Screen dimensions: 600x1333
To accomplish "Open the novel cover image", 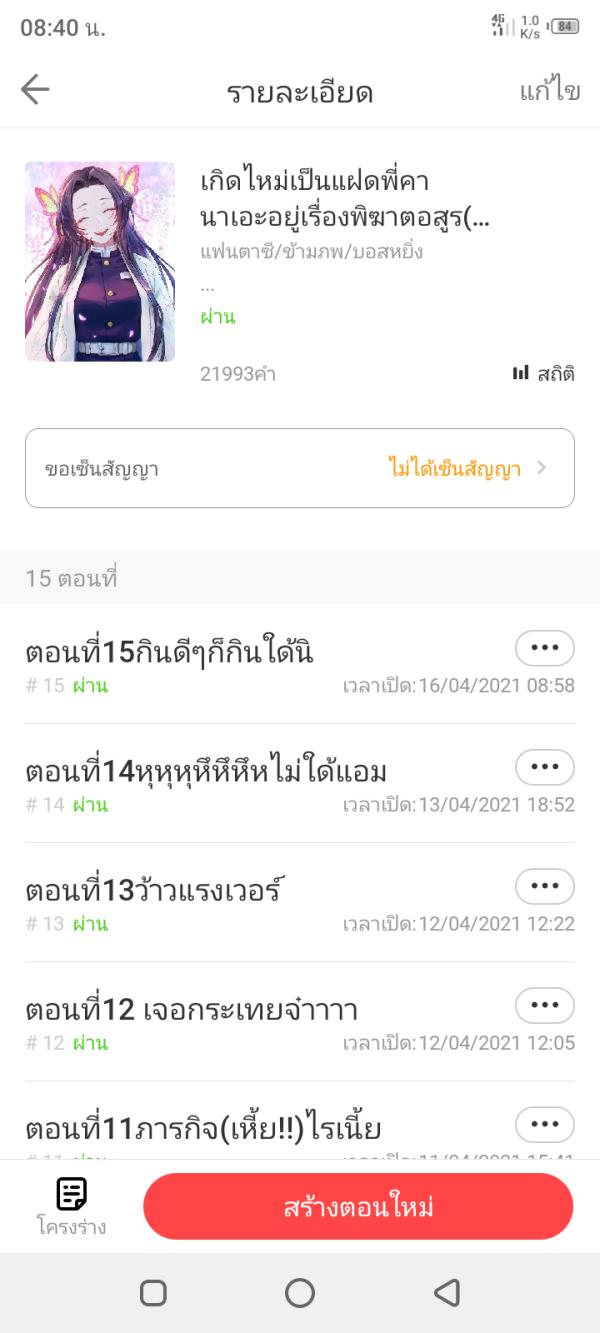I will [100, 262].
